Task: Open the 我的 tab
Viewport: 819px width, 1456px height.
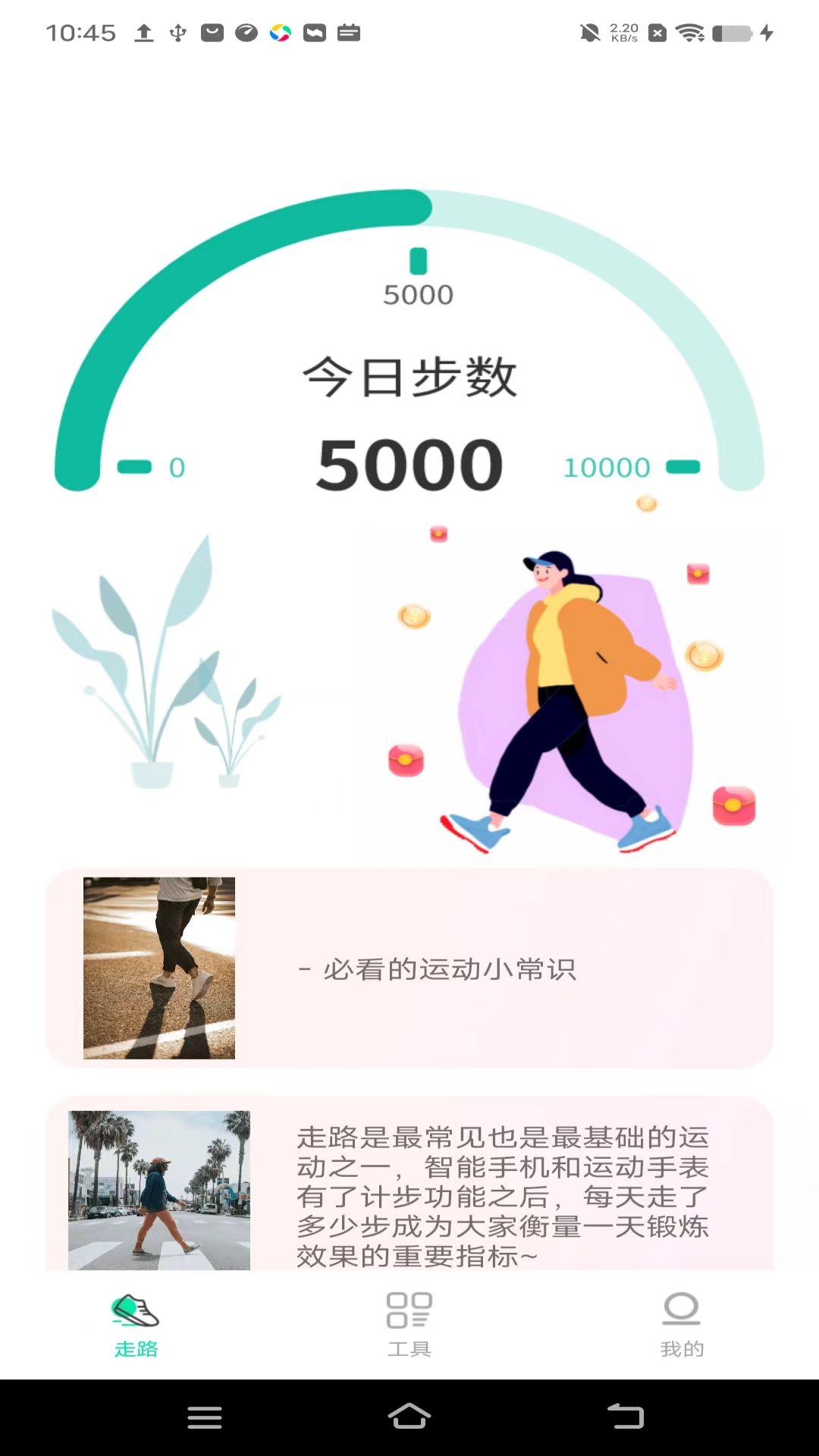Action: coord(681,1323)
